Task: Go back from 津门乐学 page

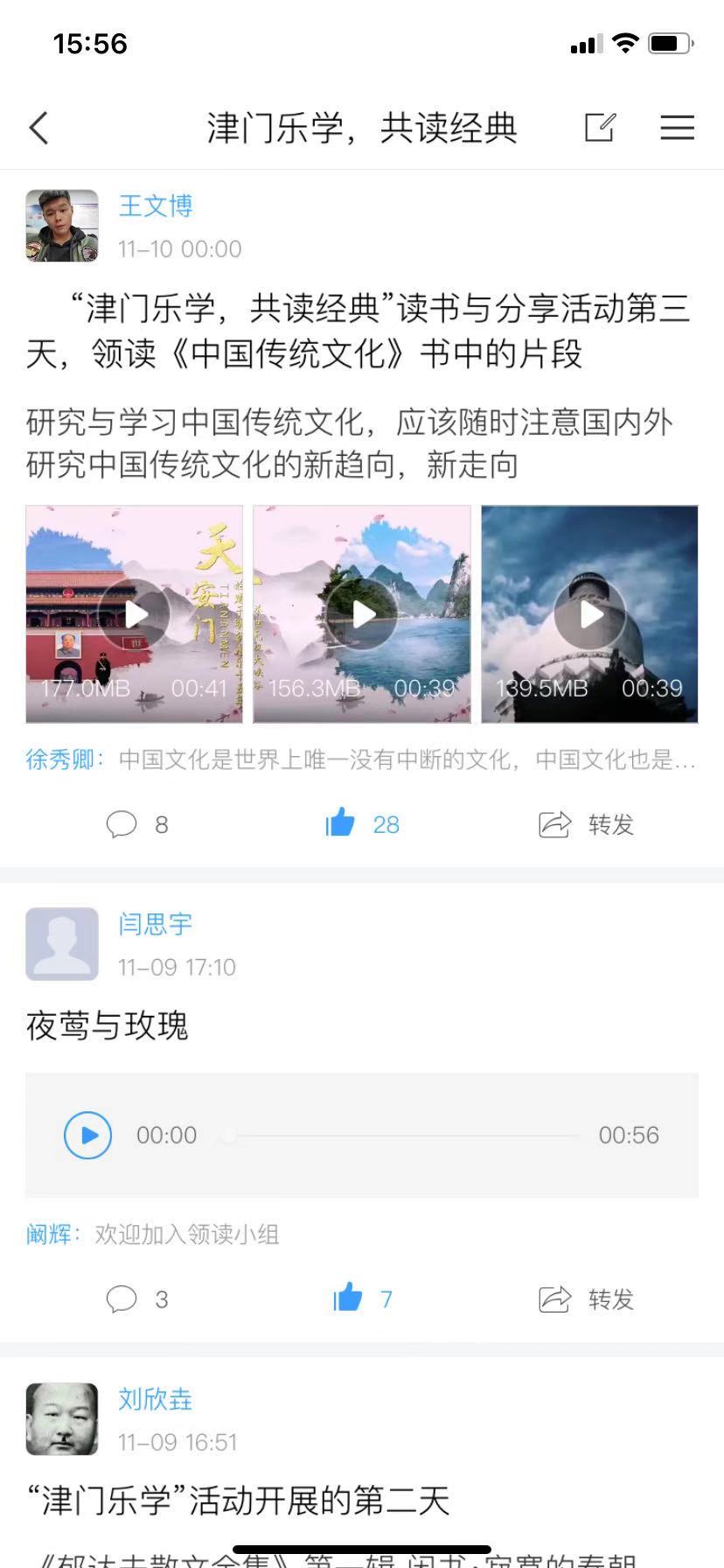Action: pyautogui.click(x=39, y=128)
